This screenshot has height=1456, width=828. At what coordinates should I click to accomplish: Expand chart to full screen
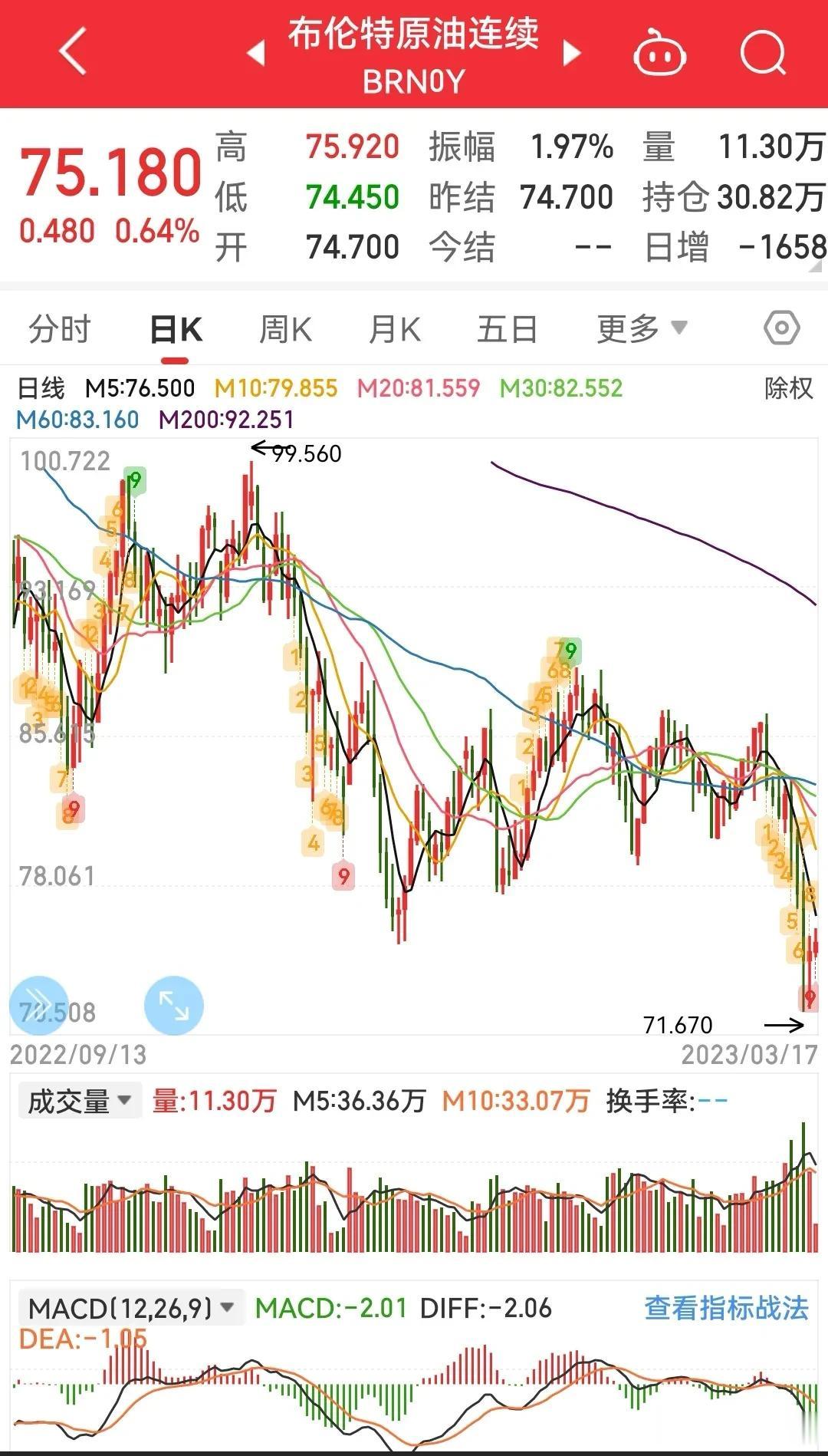point(174,1005)
